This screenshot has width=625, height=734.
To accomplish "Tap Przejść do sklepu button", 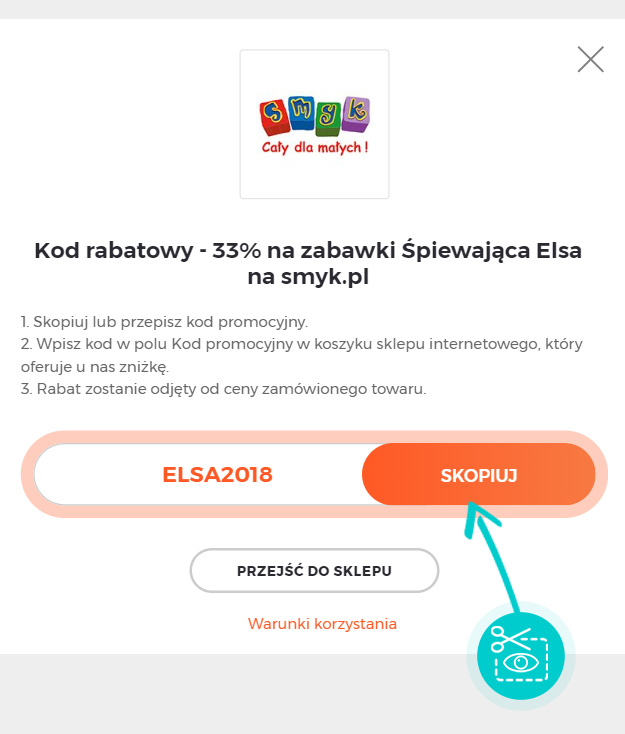I will [x=314, y=571].
